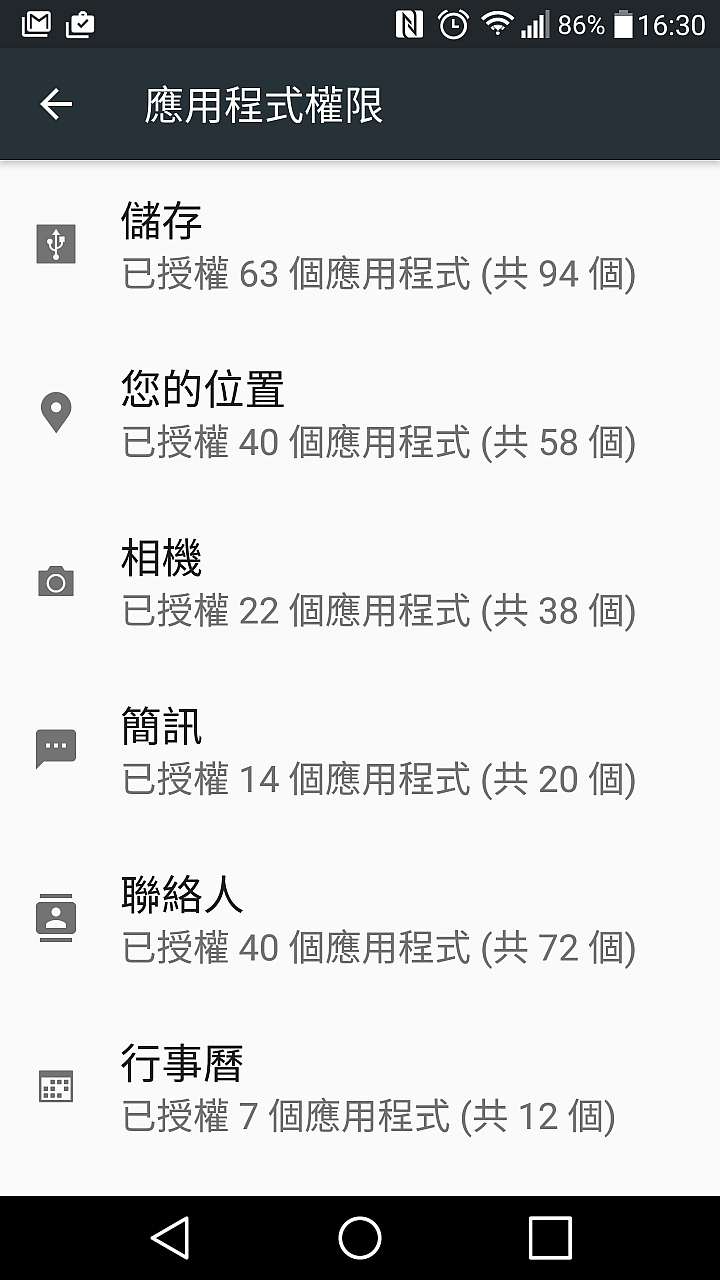The image size is (720, 1280).
Task: Open the 相機 camera permission row
Action: [360, 581]
